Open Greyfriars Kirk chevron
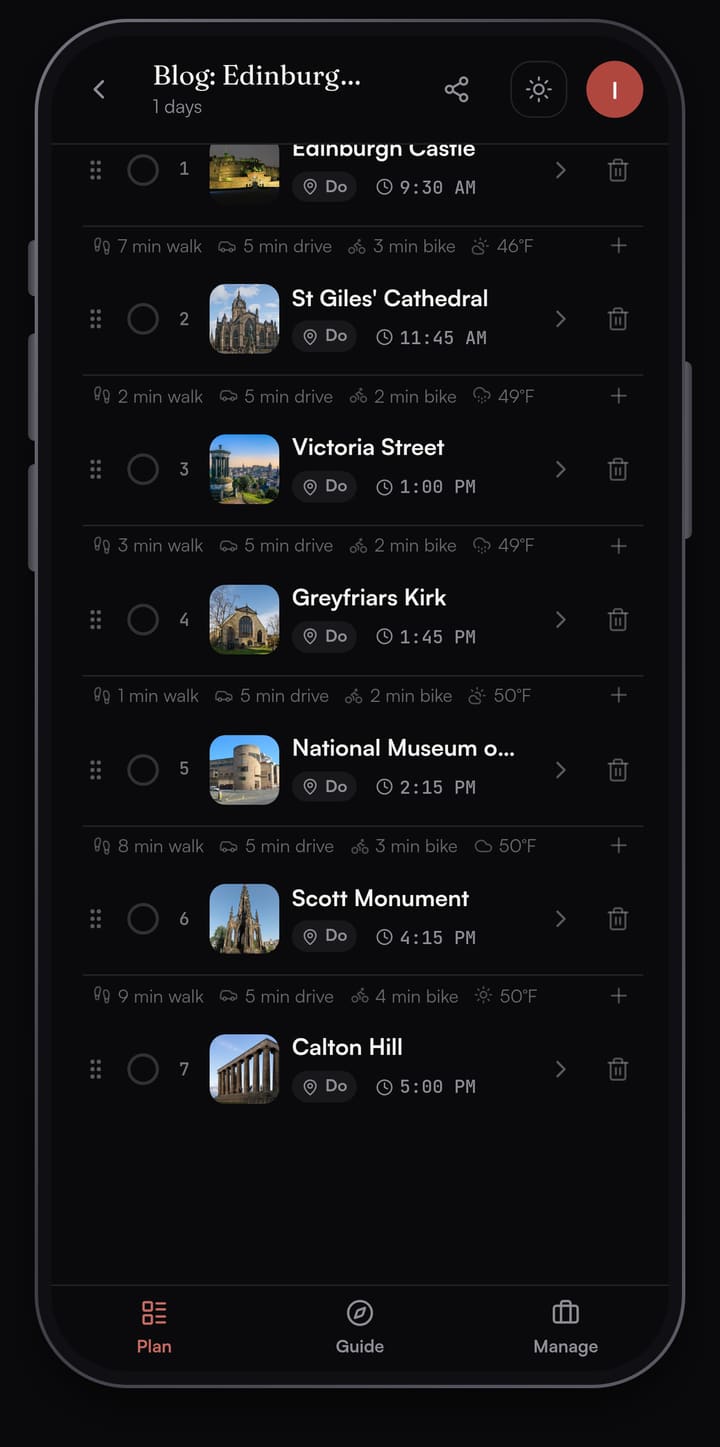Image resolution: width=720 pixels, height=1447 pixels. point(560,619)
